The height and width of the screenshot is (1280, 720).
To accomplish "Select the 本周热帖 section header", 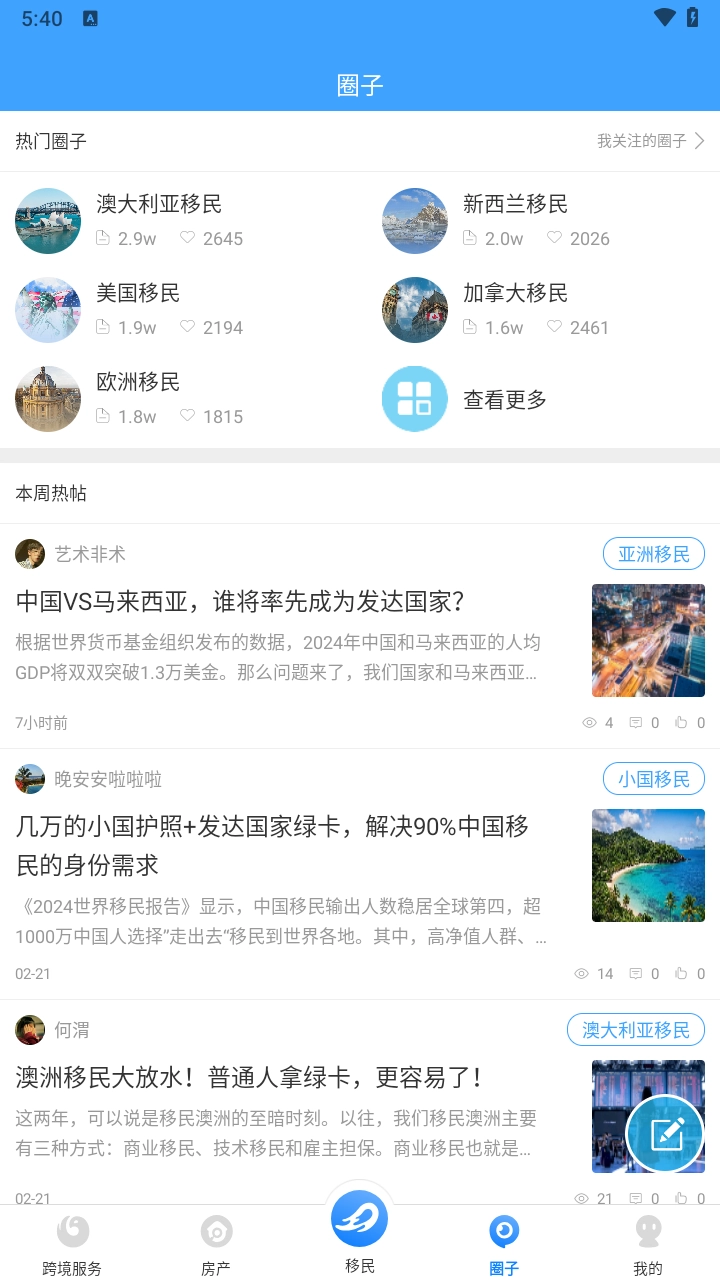I will pos(49,492).
